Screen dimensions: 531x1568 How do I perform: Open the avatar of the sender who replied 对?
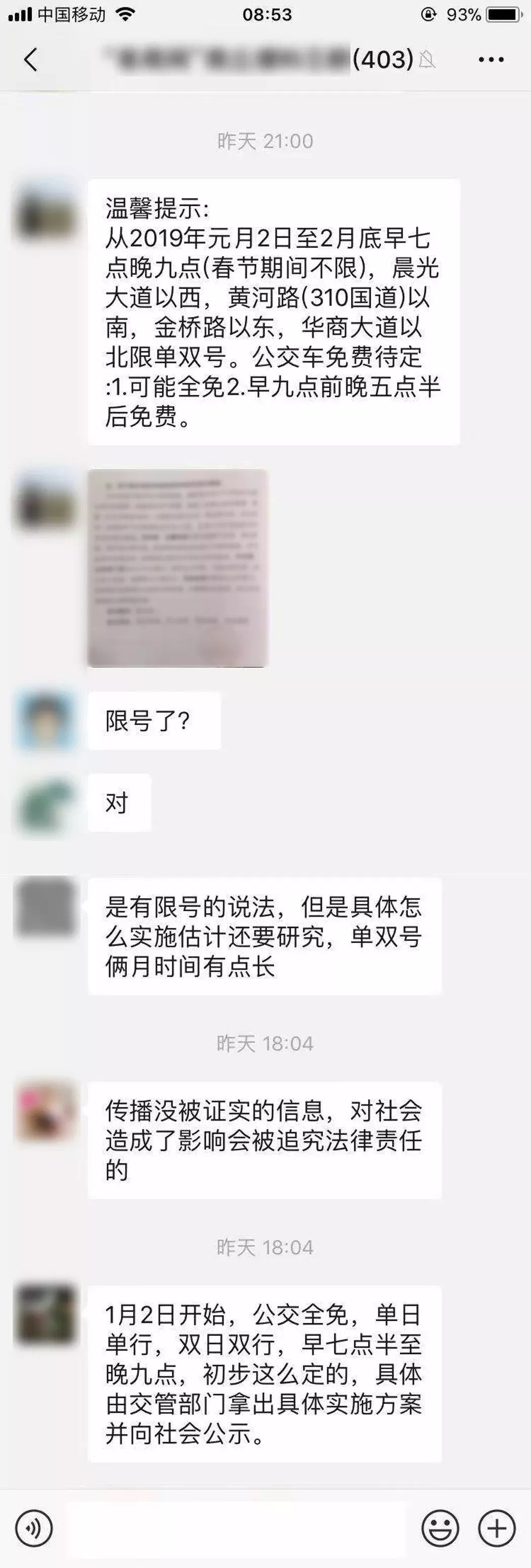(x=46, y=803)
